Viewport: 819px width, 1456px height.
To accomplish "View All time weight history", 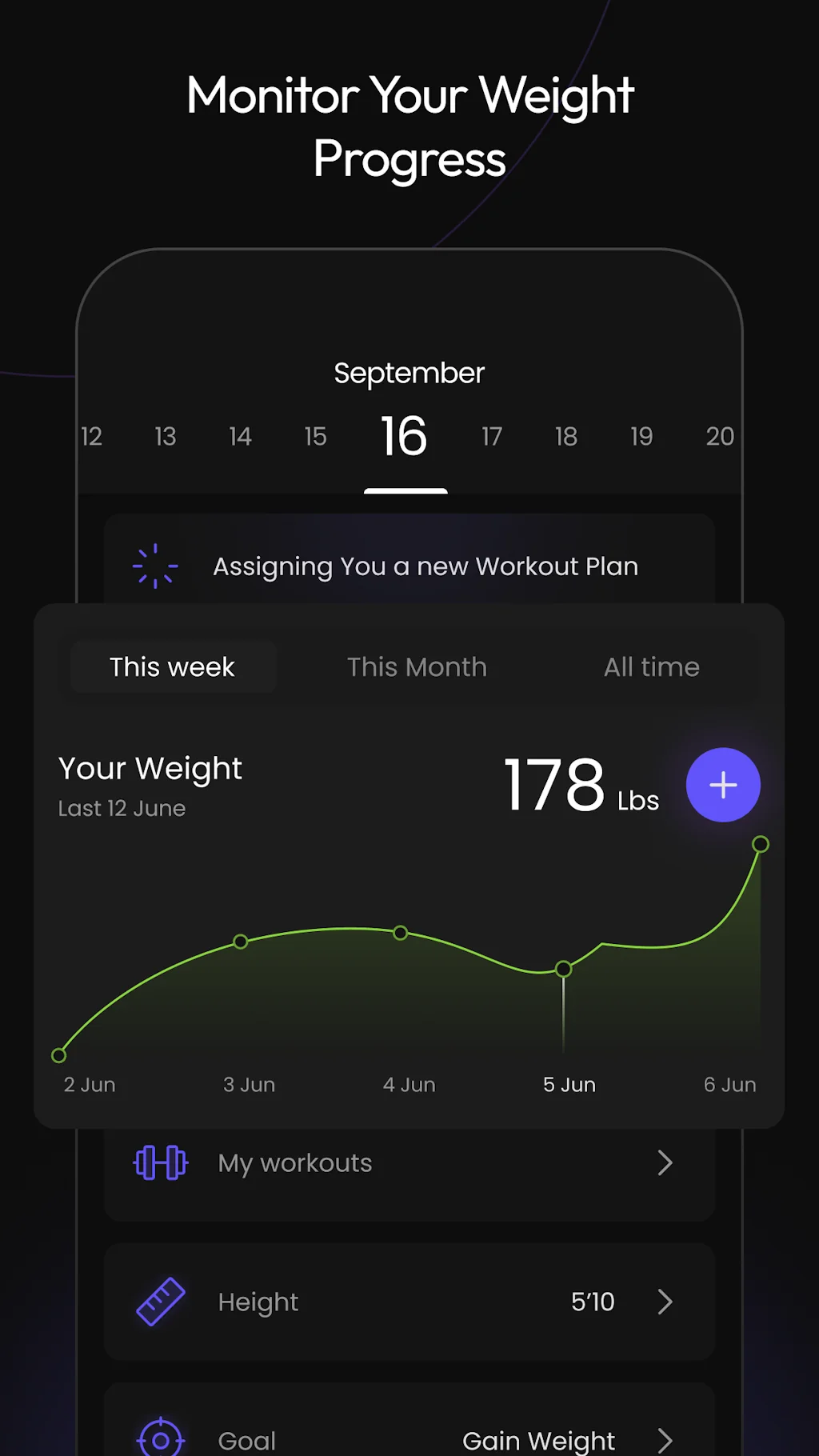I will 651,666.
